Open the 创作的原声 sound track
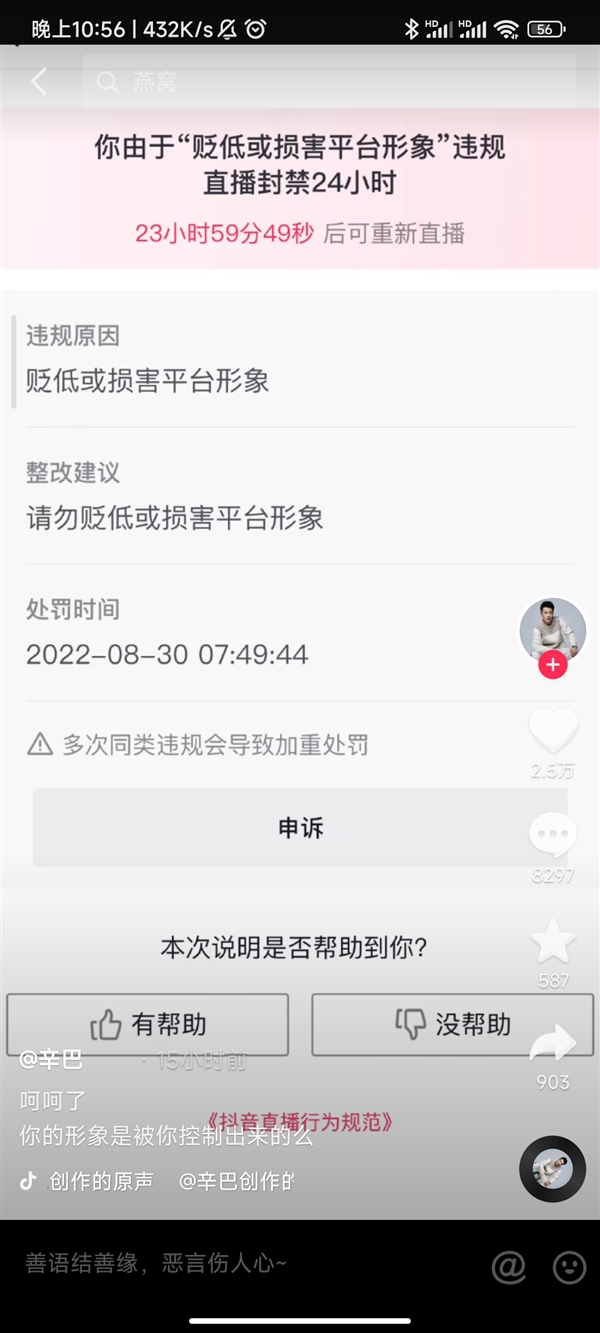This screenshot has width=600, height=1333. pos(100,1181)
